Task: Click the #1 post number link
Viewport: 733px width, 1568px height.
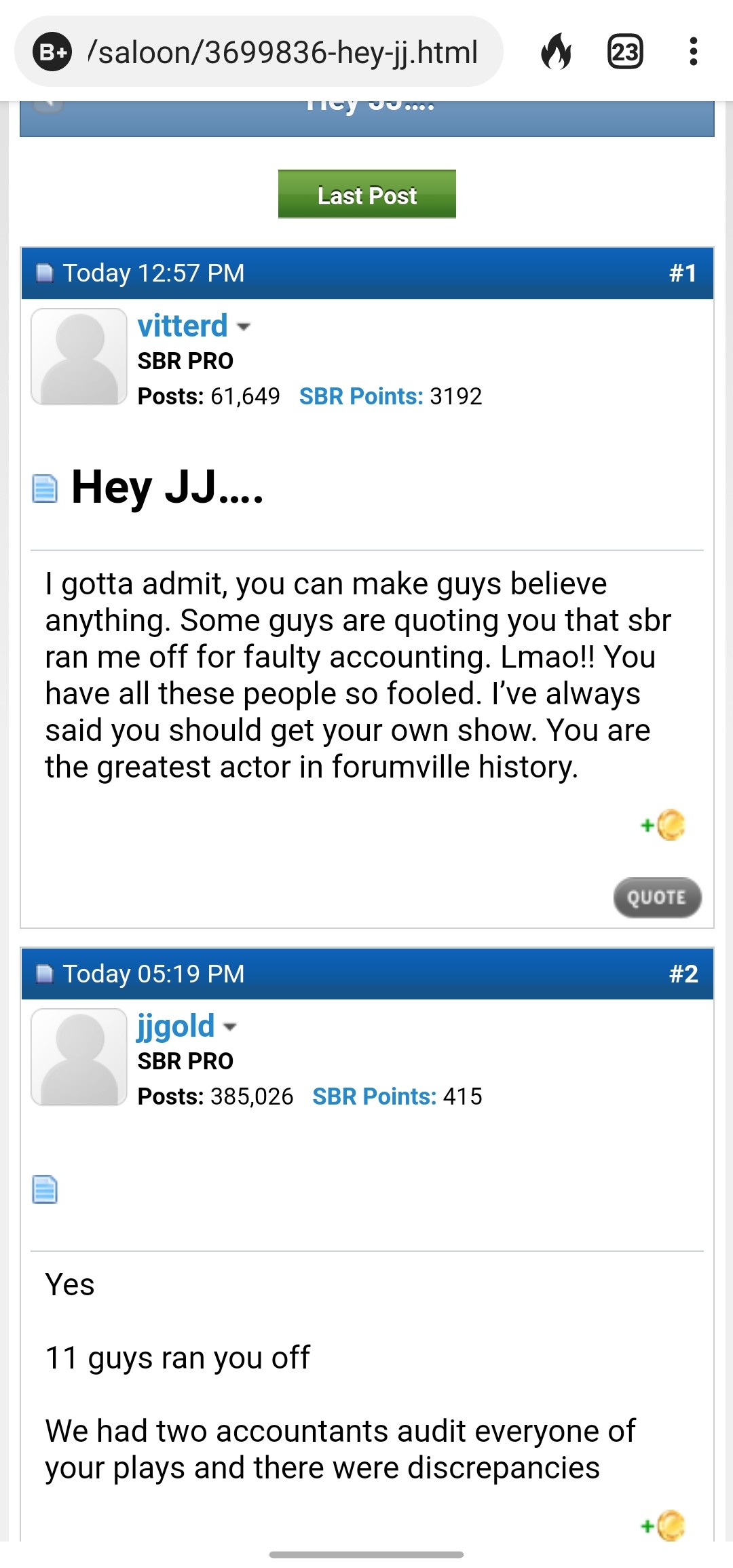Action: tap(683, 272)
